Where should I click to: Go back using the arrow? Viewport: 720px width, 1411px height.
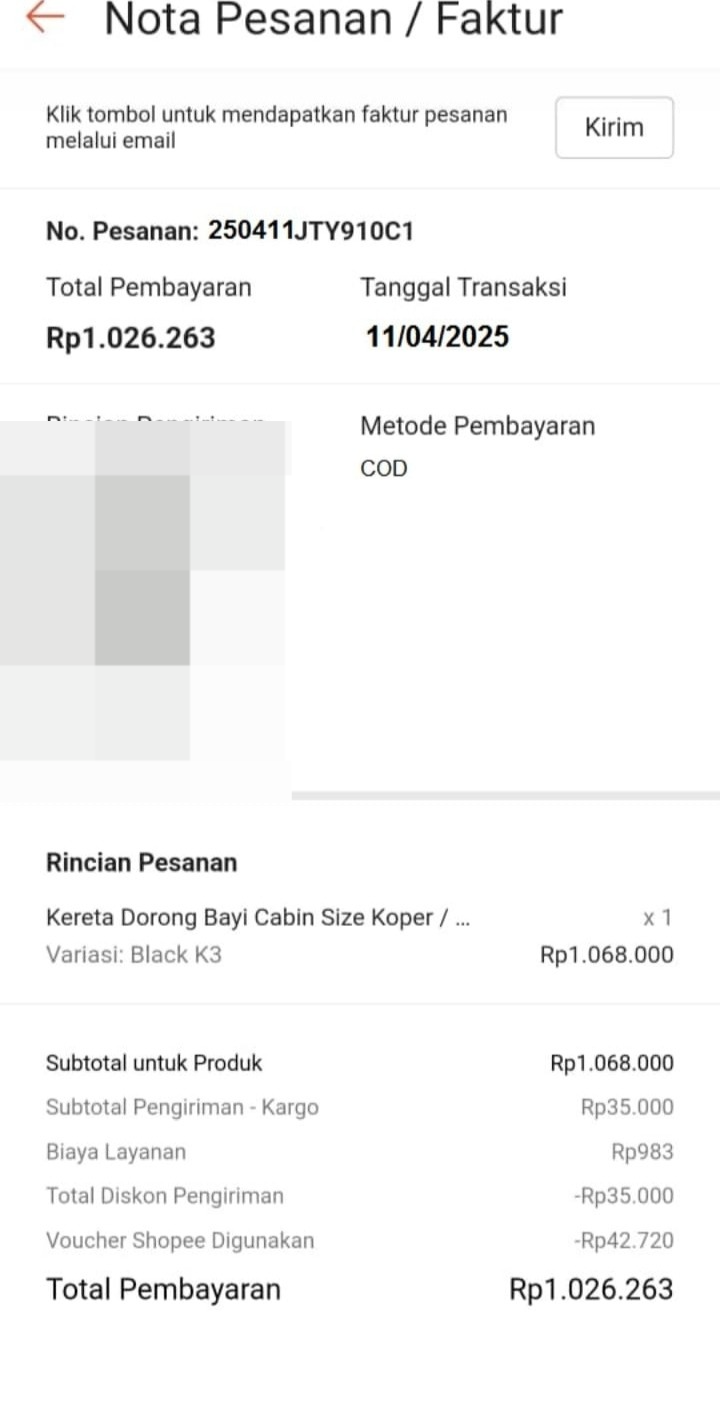[x=44, y=17]
